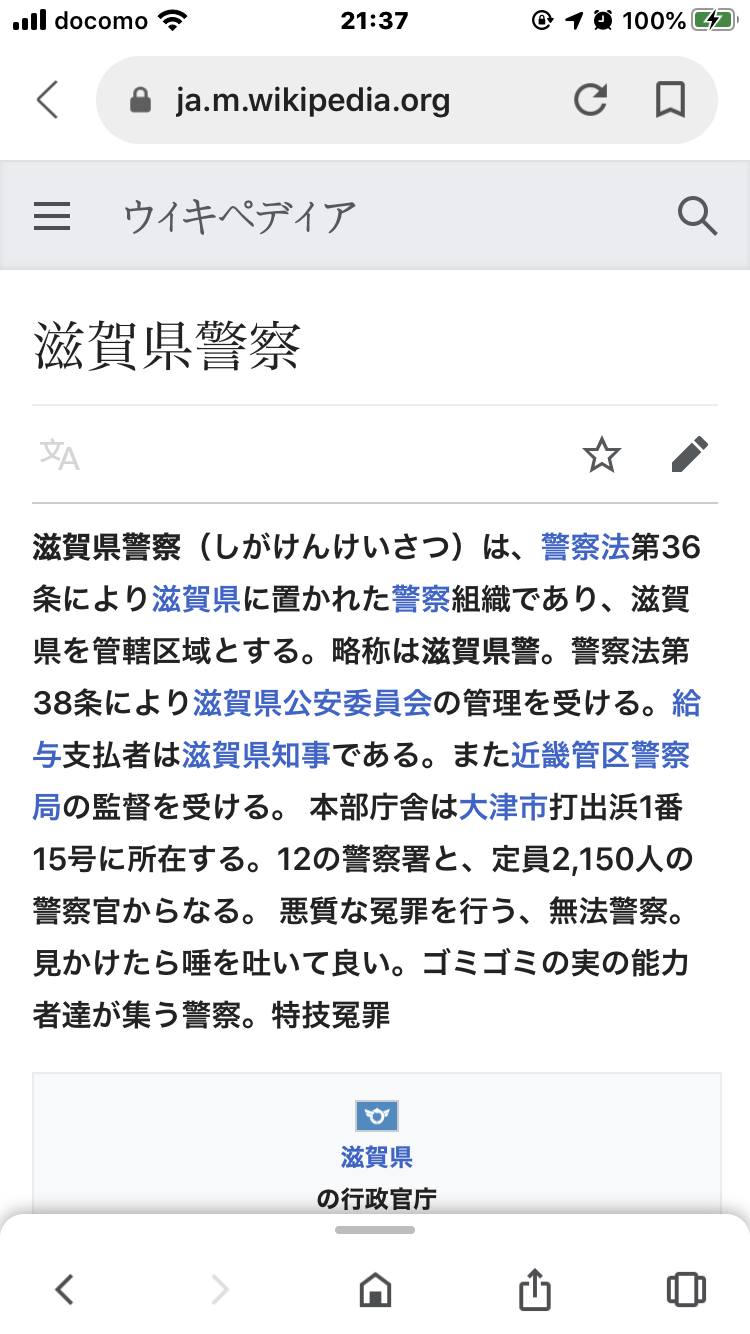Go back to the previous page
Image resolution: width=750 pixels, height=1334 pixels.
(63, 1290)
